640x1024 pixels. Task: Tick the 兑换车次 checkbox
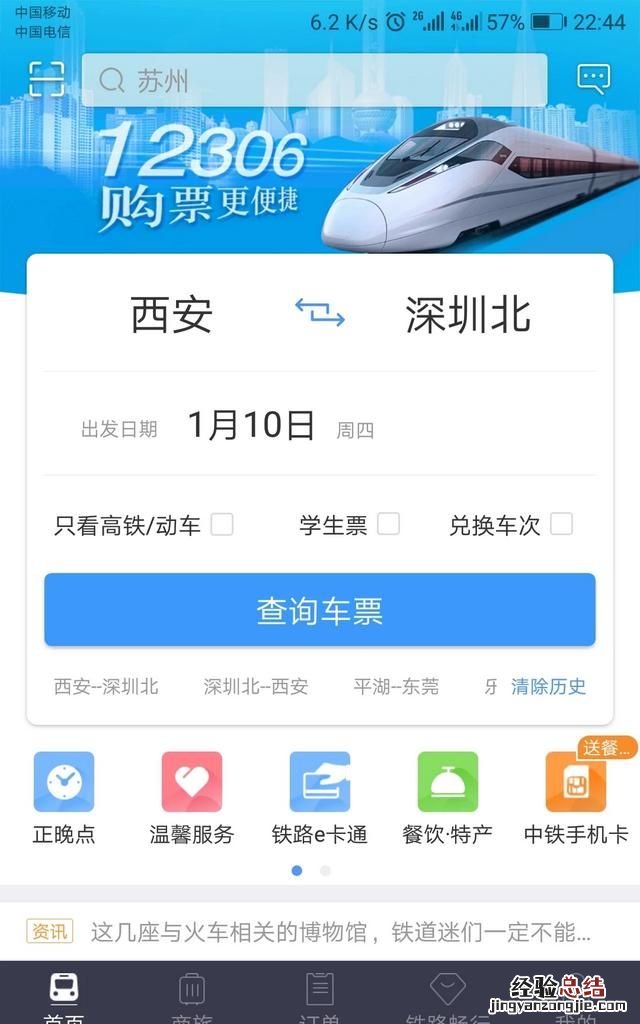point(561,524)
